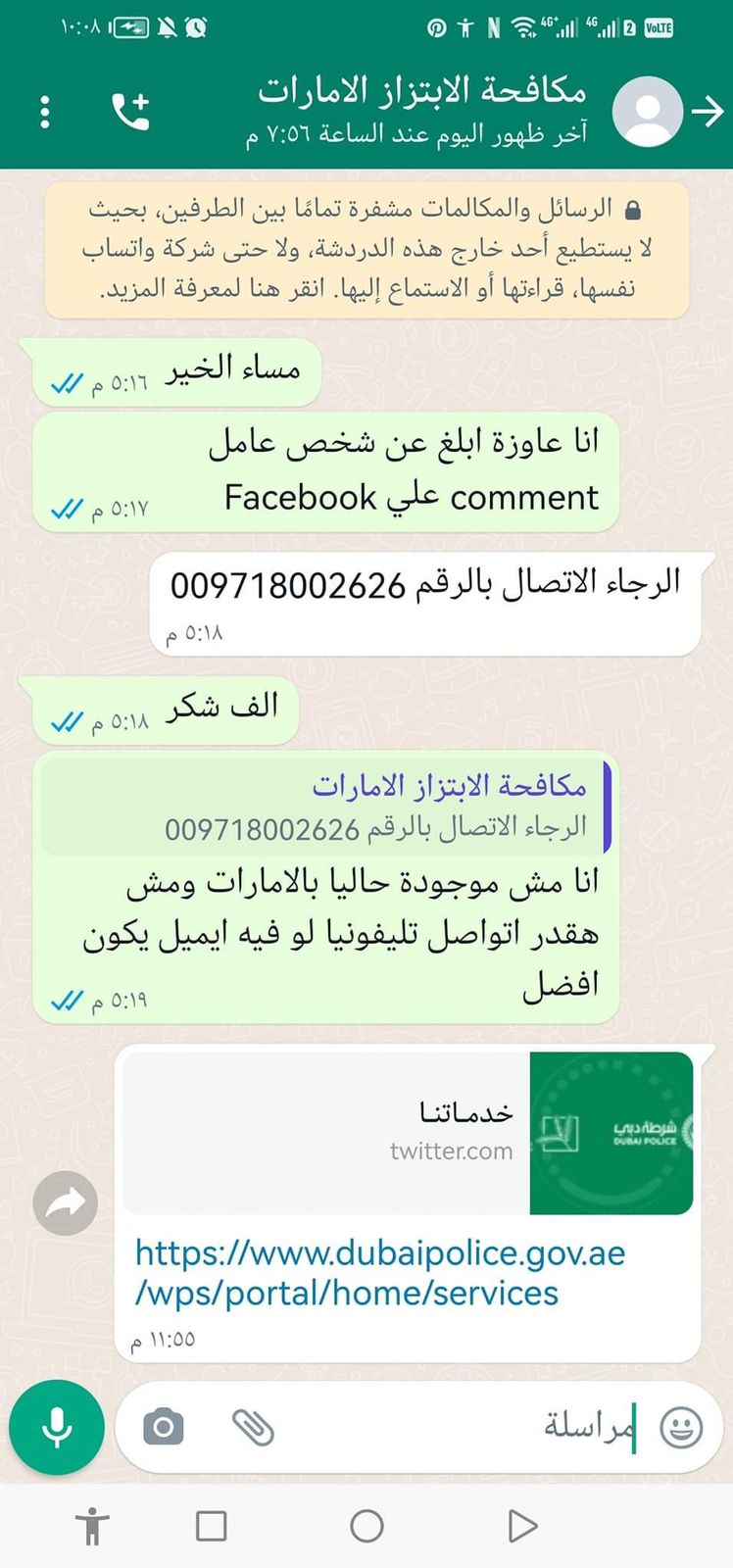Tap the encryption notice to learn more
The image size is (733, 1568).
pyautogui.click(x=366, y=249)
